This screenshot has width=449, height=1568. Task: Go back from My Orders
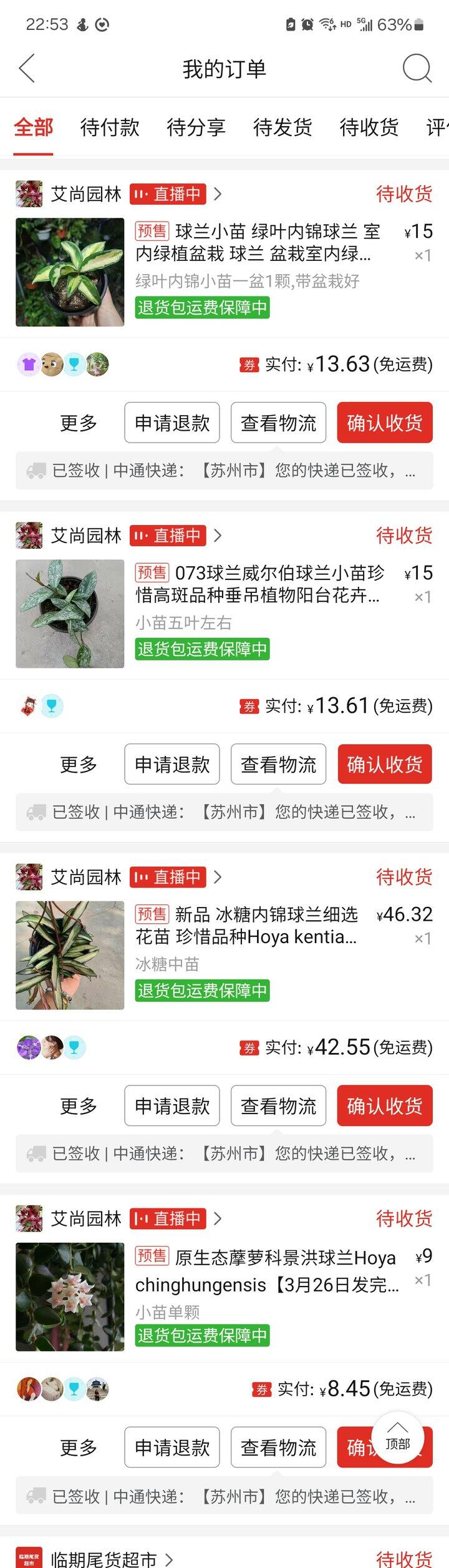pos(27,68)
